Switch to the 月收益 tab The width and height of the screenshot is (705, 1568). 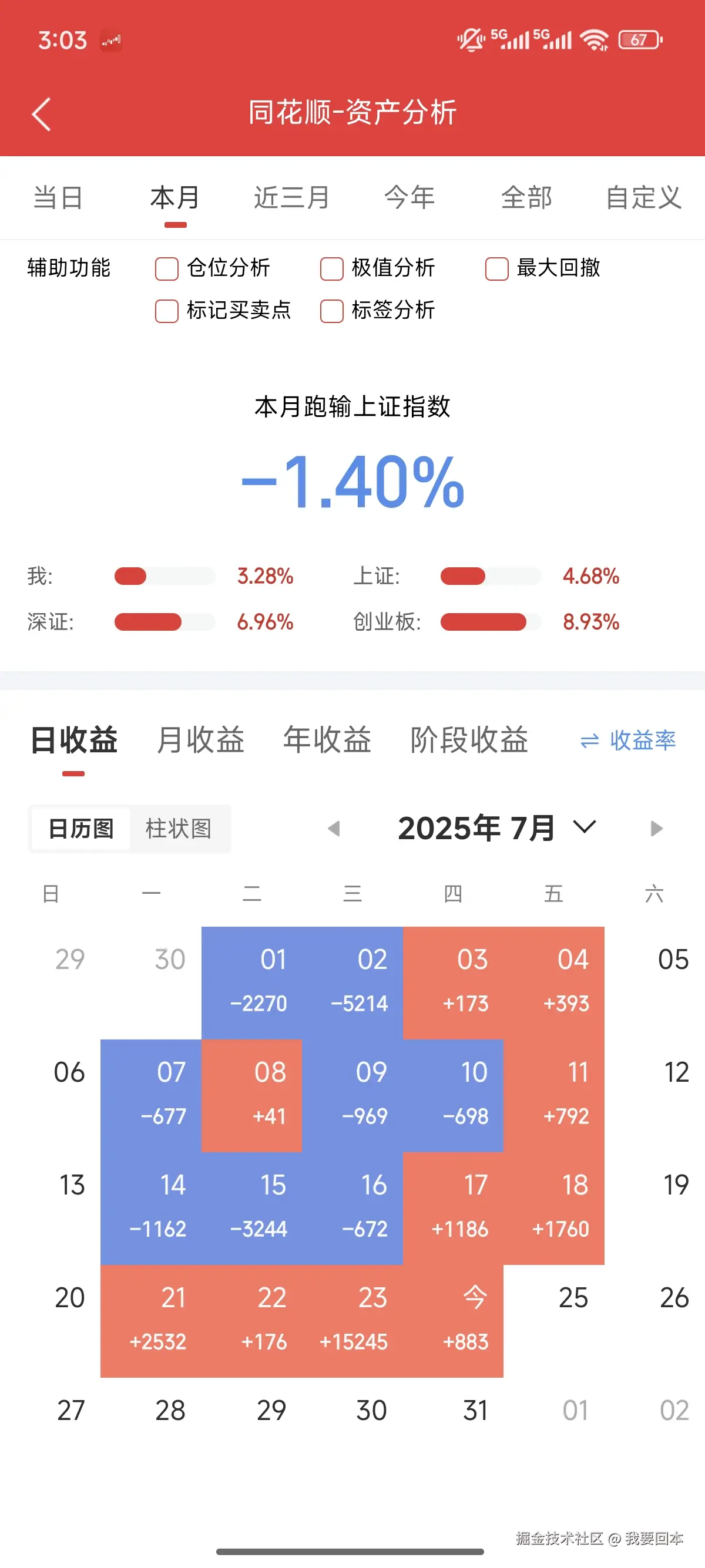coord(200,740)
